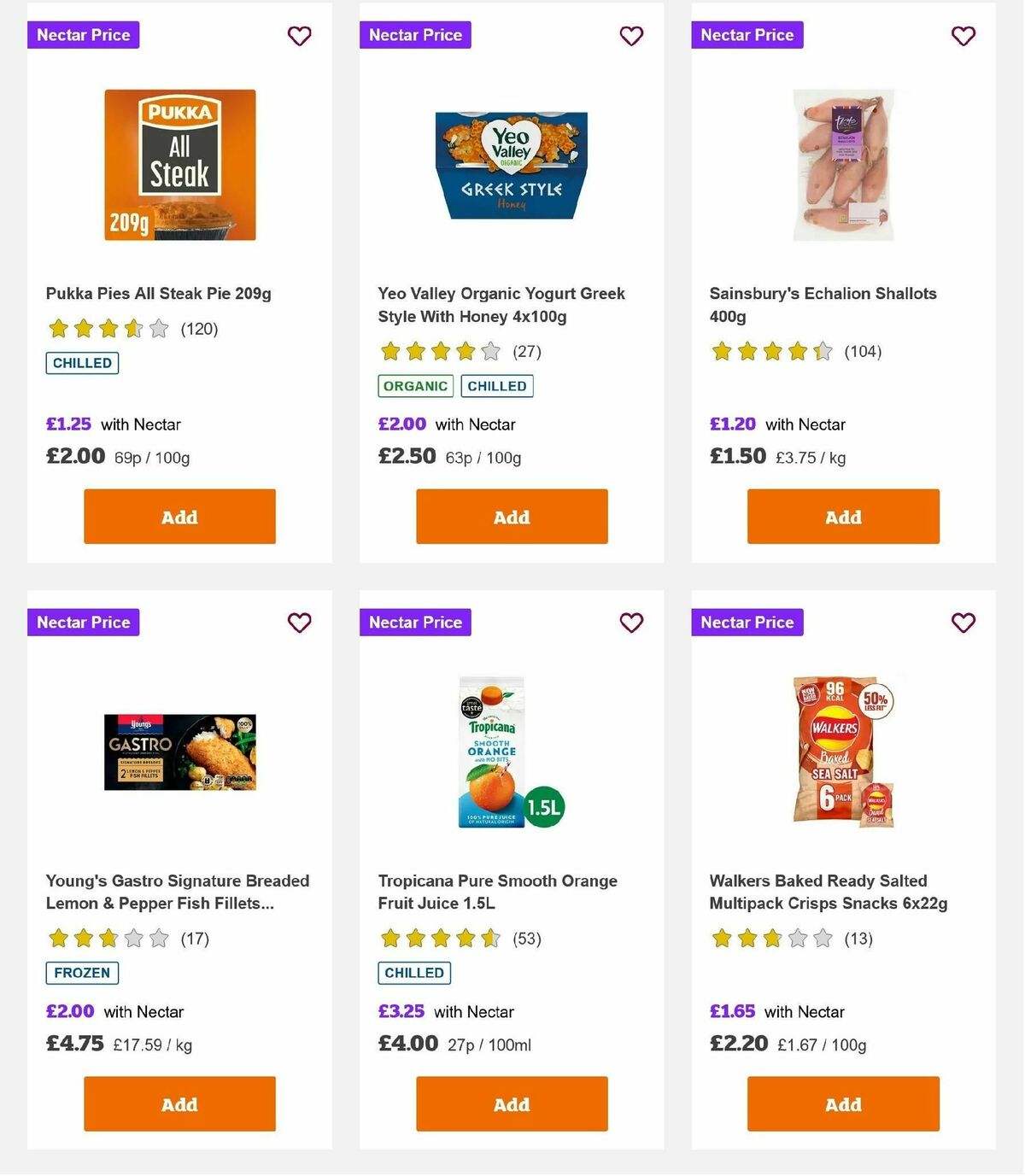This screenshot has width=1025, height=1176.
Task: View reviews count for Echalion Shallots
Action: (x=862, y=351)
